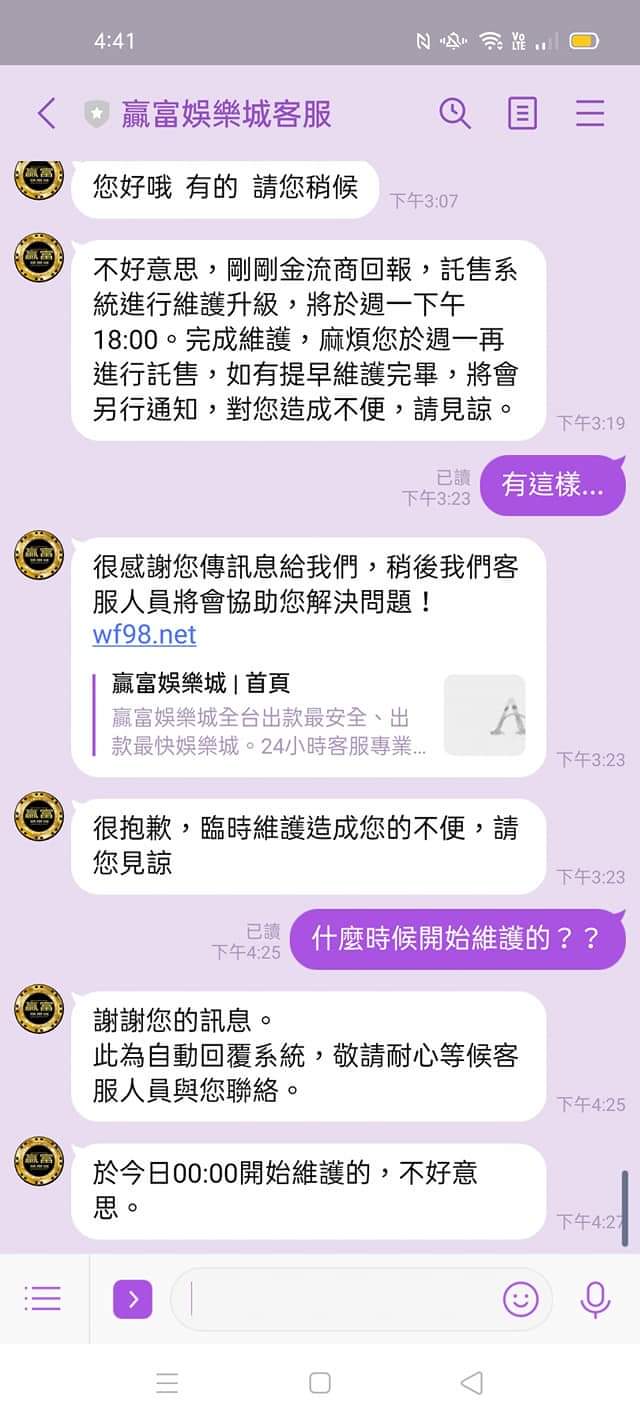This screenshot has height=1422, width=640.
Task: Open the chat menu
Action: click(590, 113)
